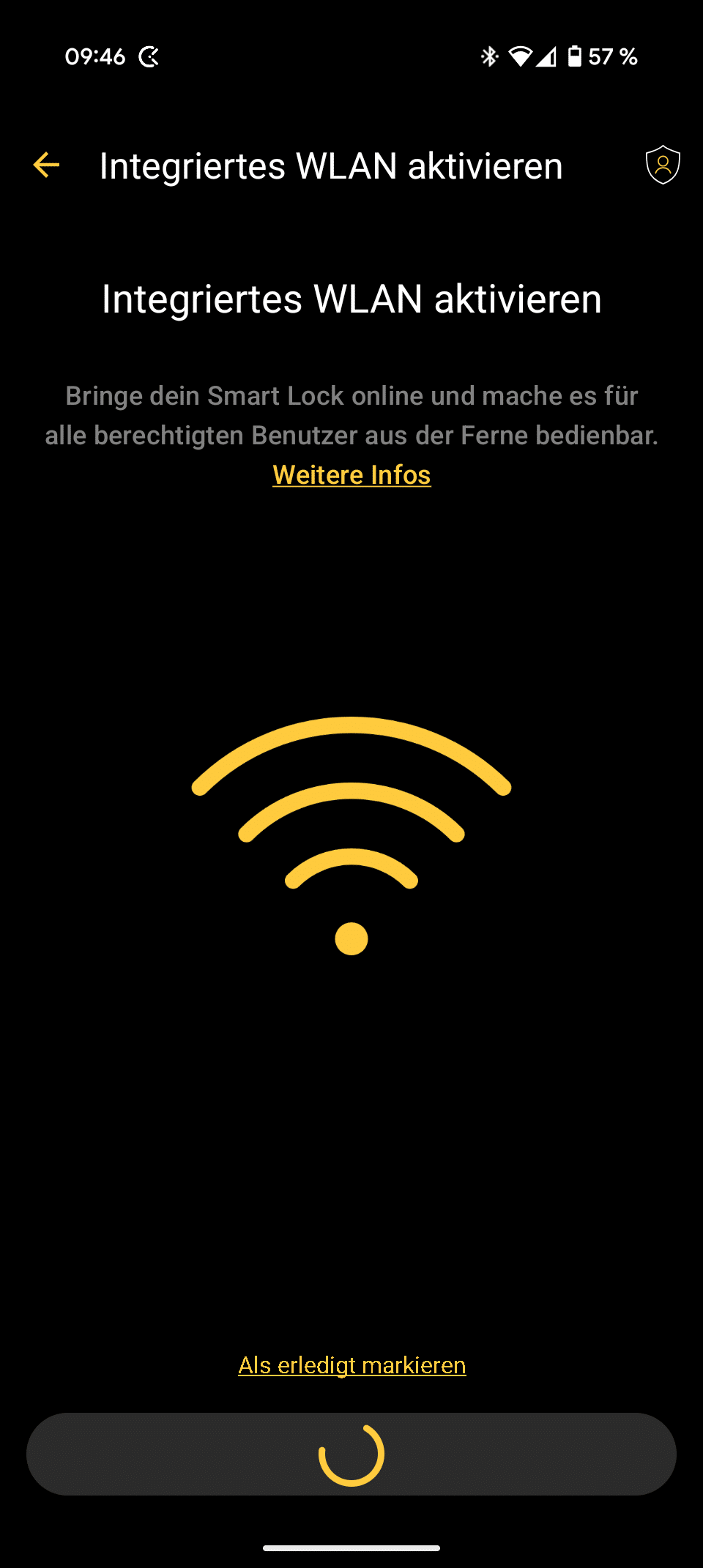Go back with the yellow arrow
The image size is (703, 1568).
pyautogui.click(x=46, y=165)
